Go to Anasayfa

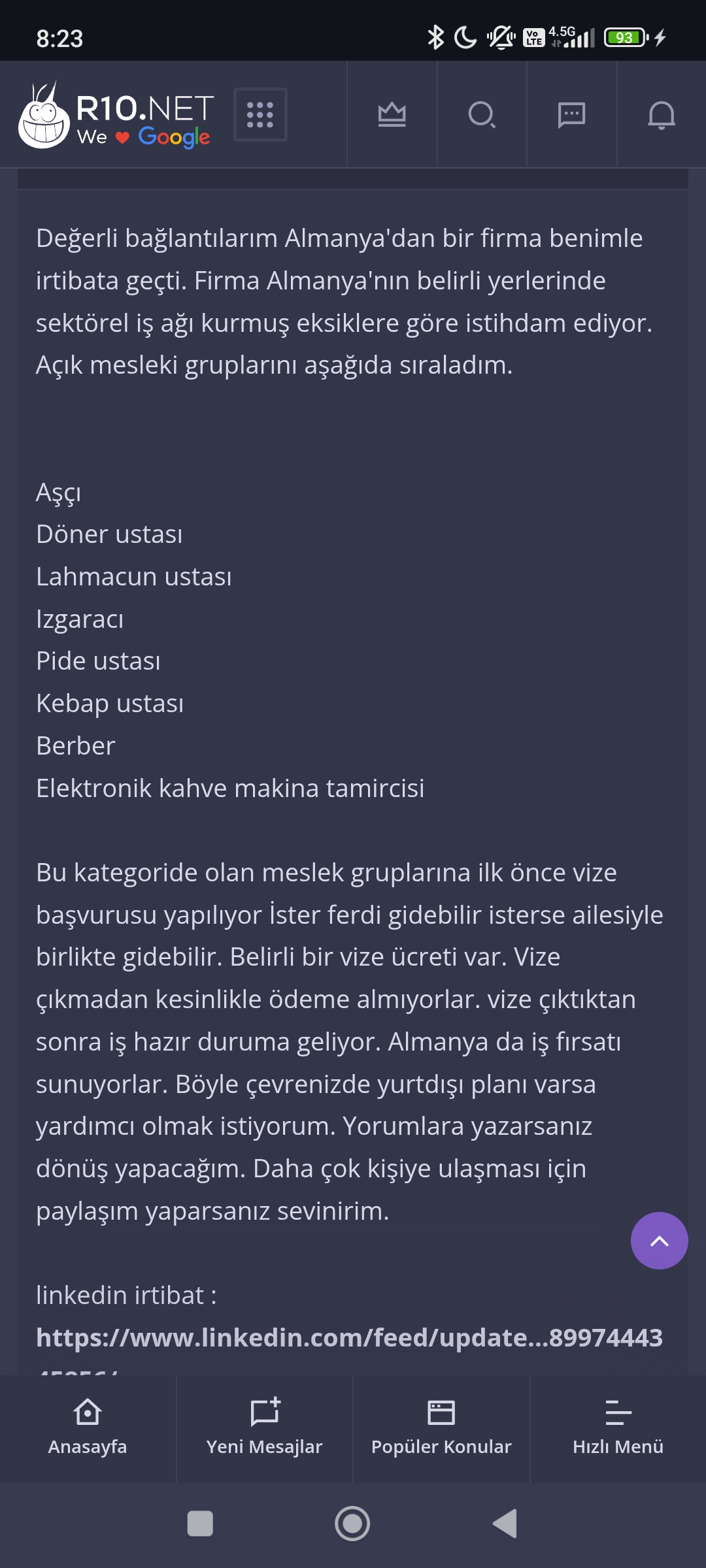88,1428
